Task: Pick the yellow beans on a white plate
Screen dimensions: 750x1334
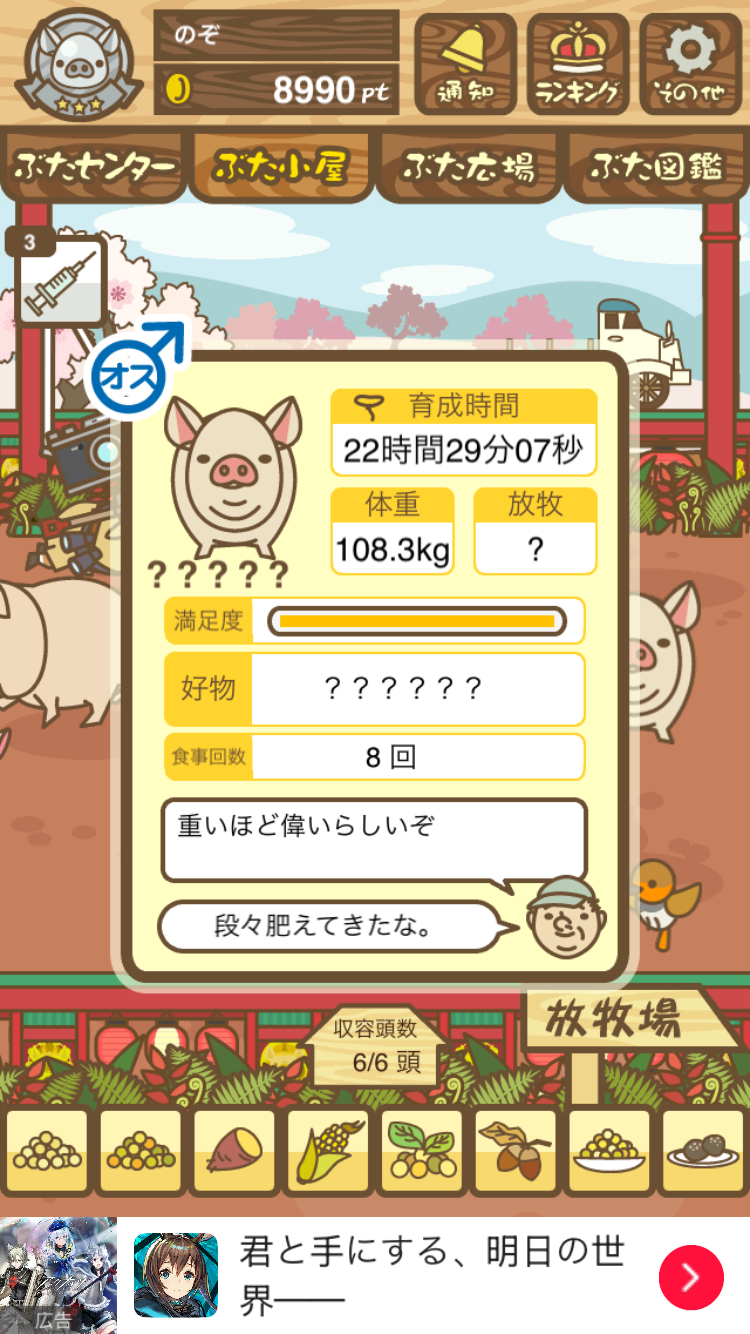Action: [609, 1152]
